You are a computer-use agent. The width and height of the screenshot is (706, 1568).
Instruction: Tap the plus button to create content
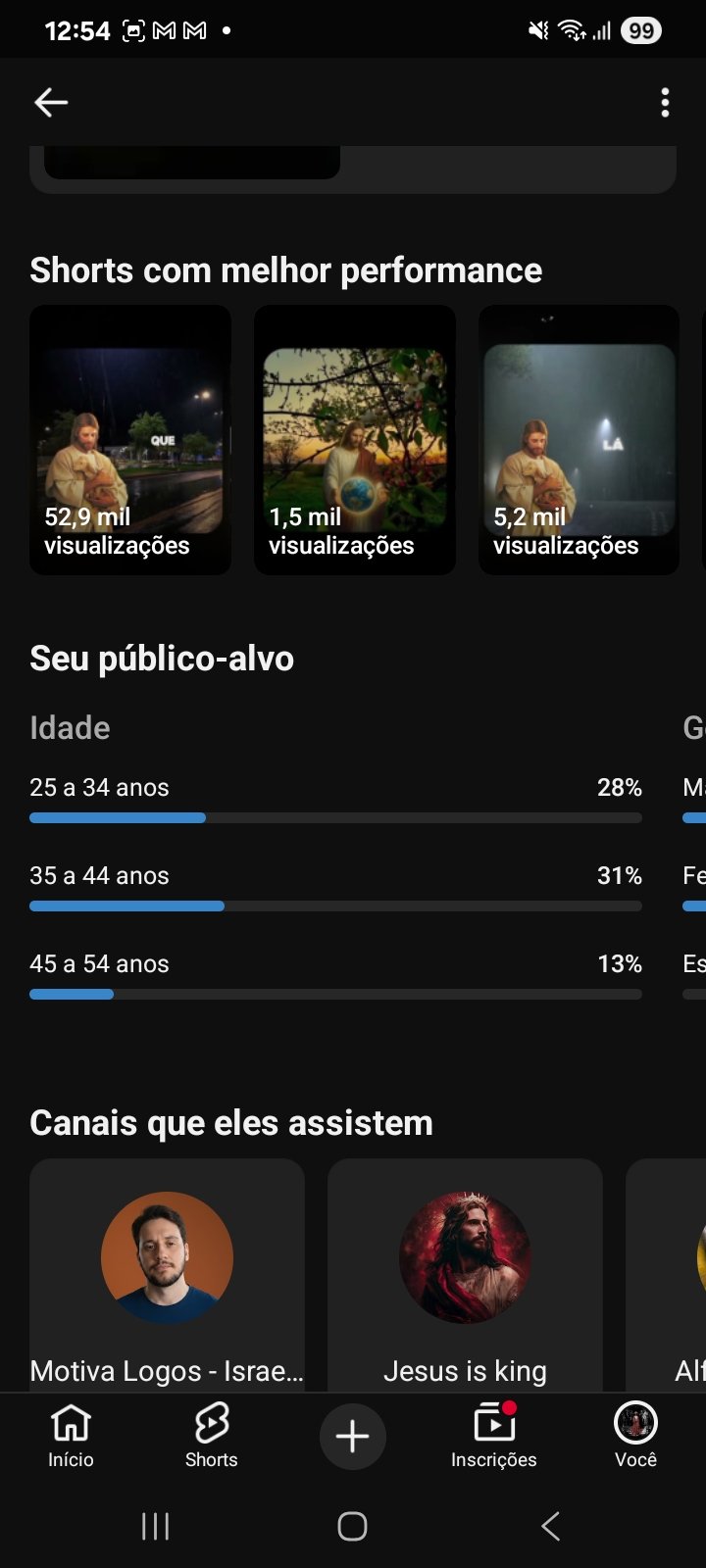353,1437
